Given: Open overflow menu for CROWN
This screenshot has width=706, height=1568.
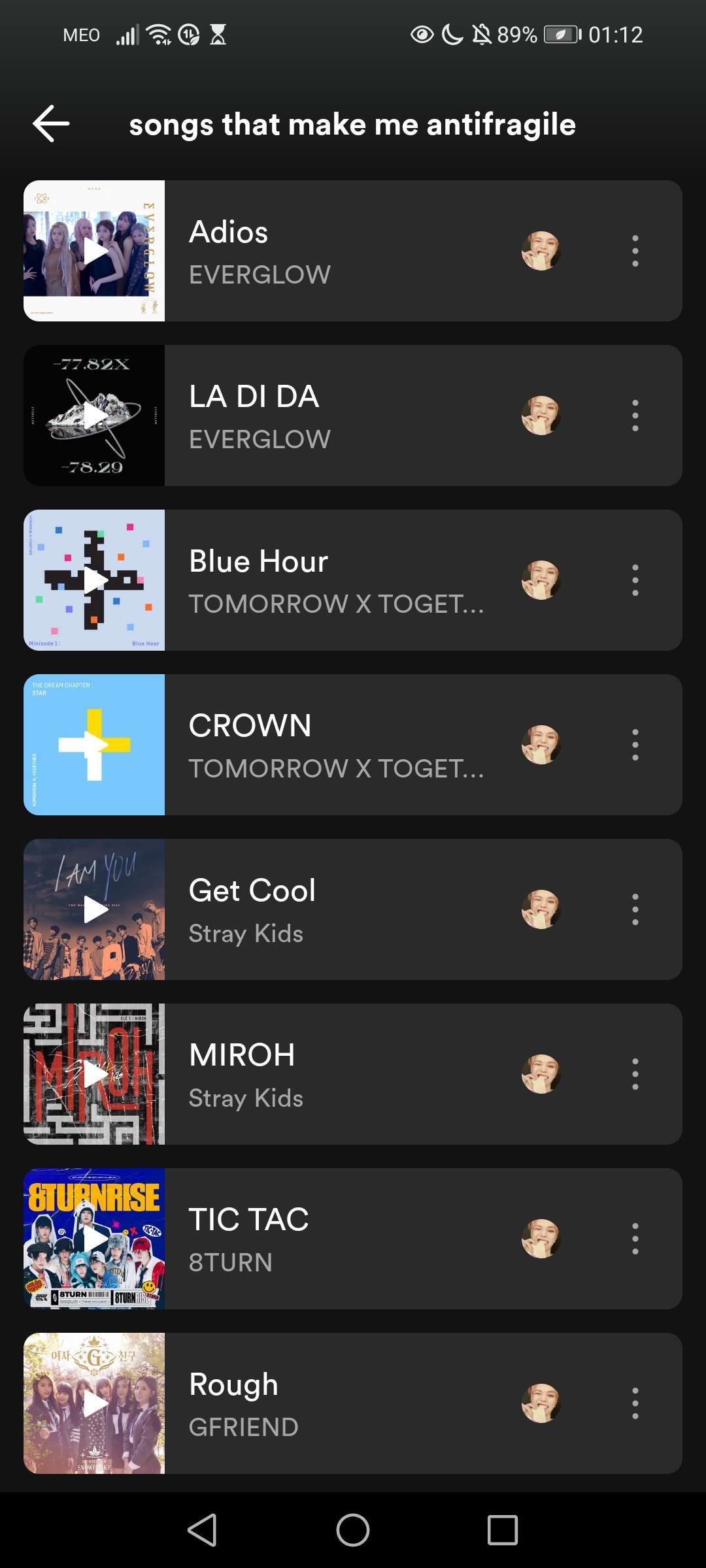Looking at the screenshot, I should click(635, 745).
